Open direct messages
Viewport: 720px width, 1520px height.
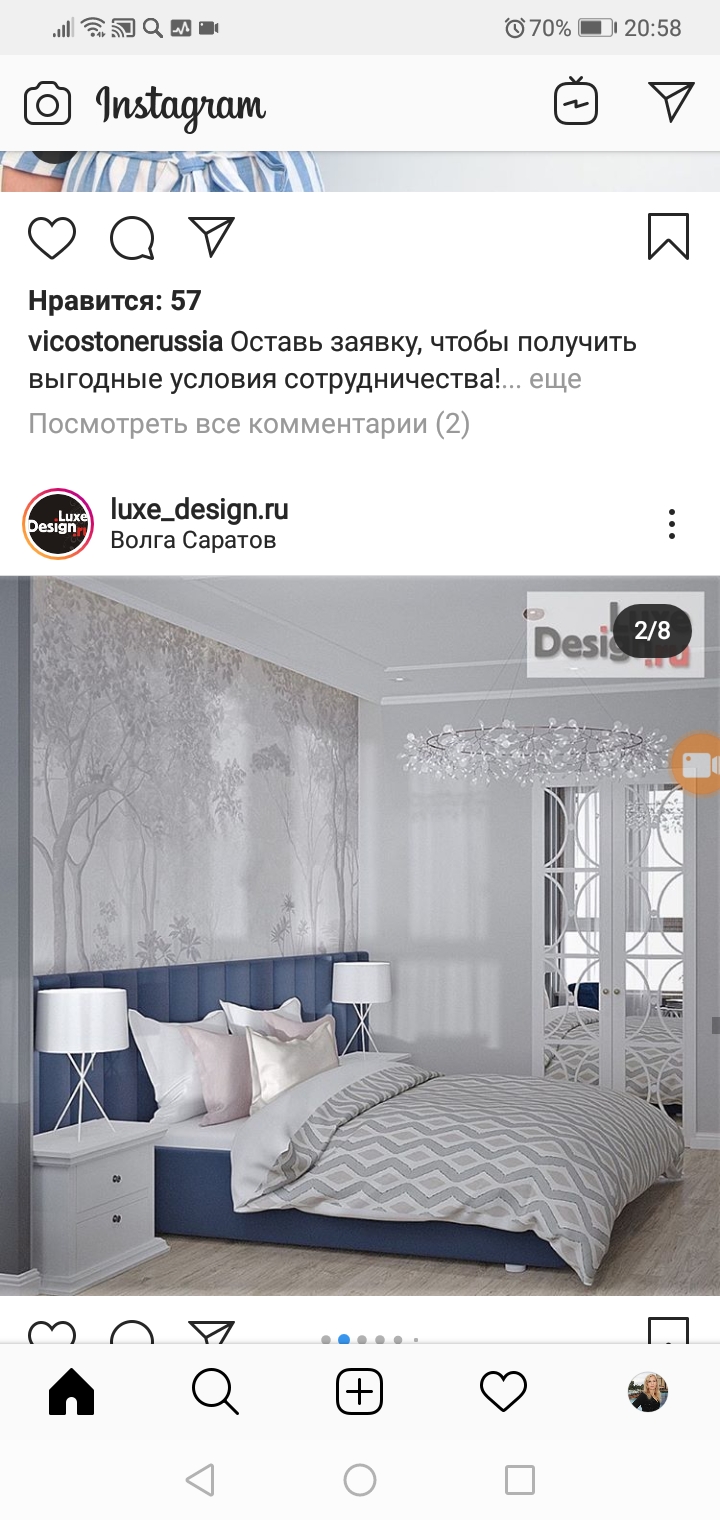click(x=671, y=102)
